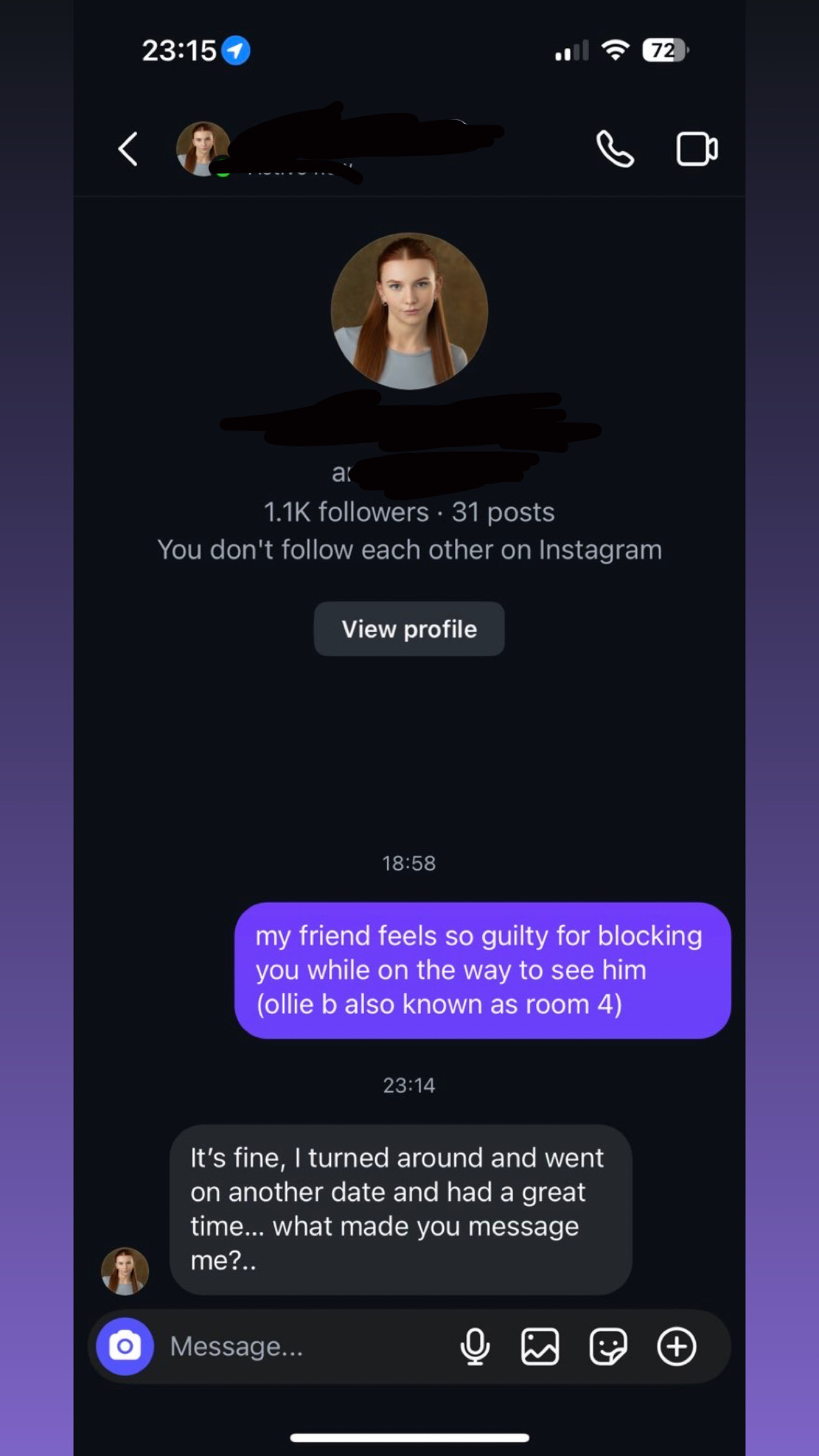Record a voice message with the microphone

coord(475,1346)
